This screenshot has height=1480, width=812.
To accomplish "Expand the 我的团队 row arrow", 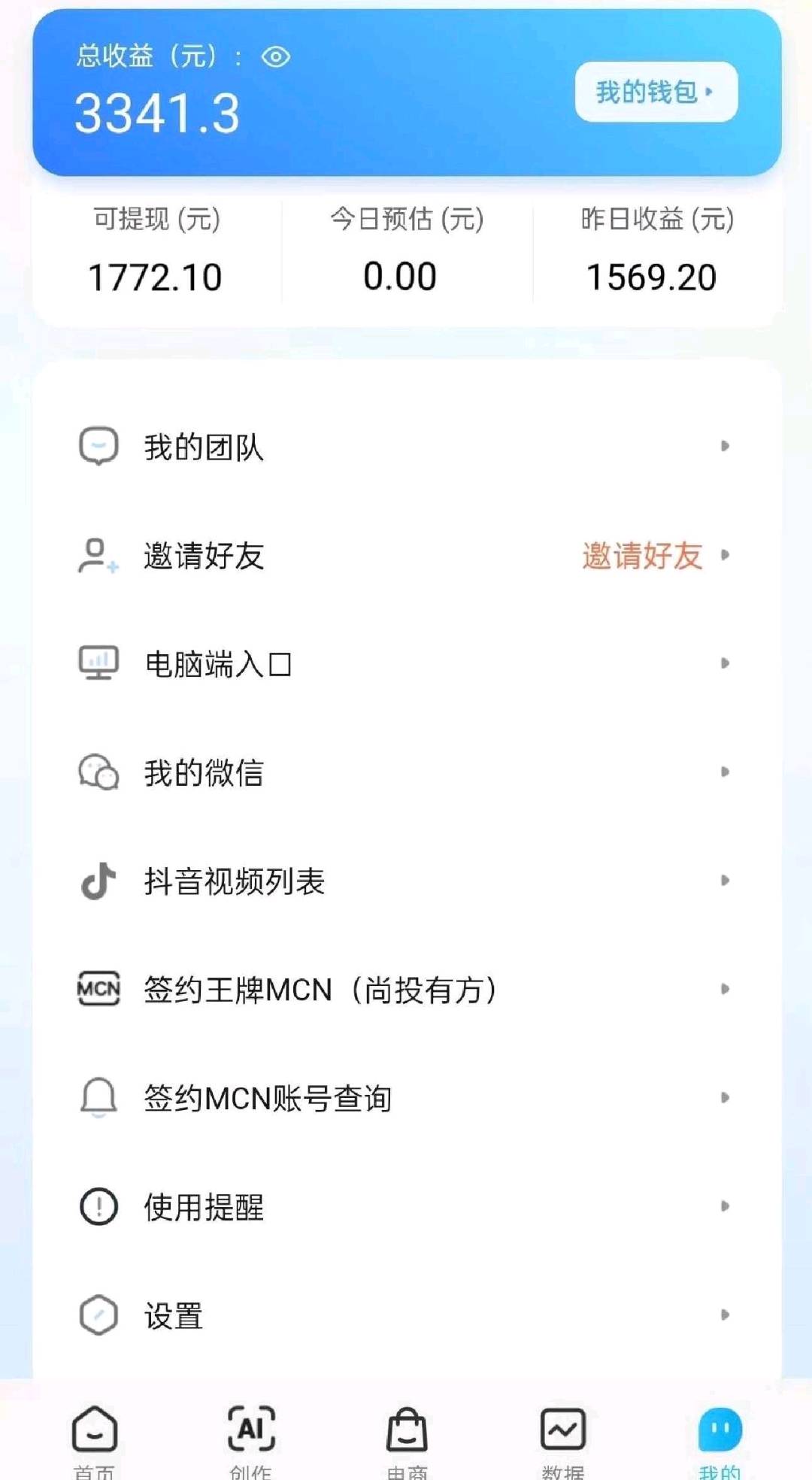I will point(724,446).
